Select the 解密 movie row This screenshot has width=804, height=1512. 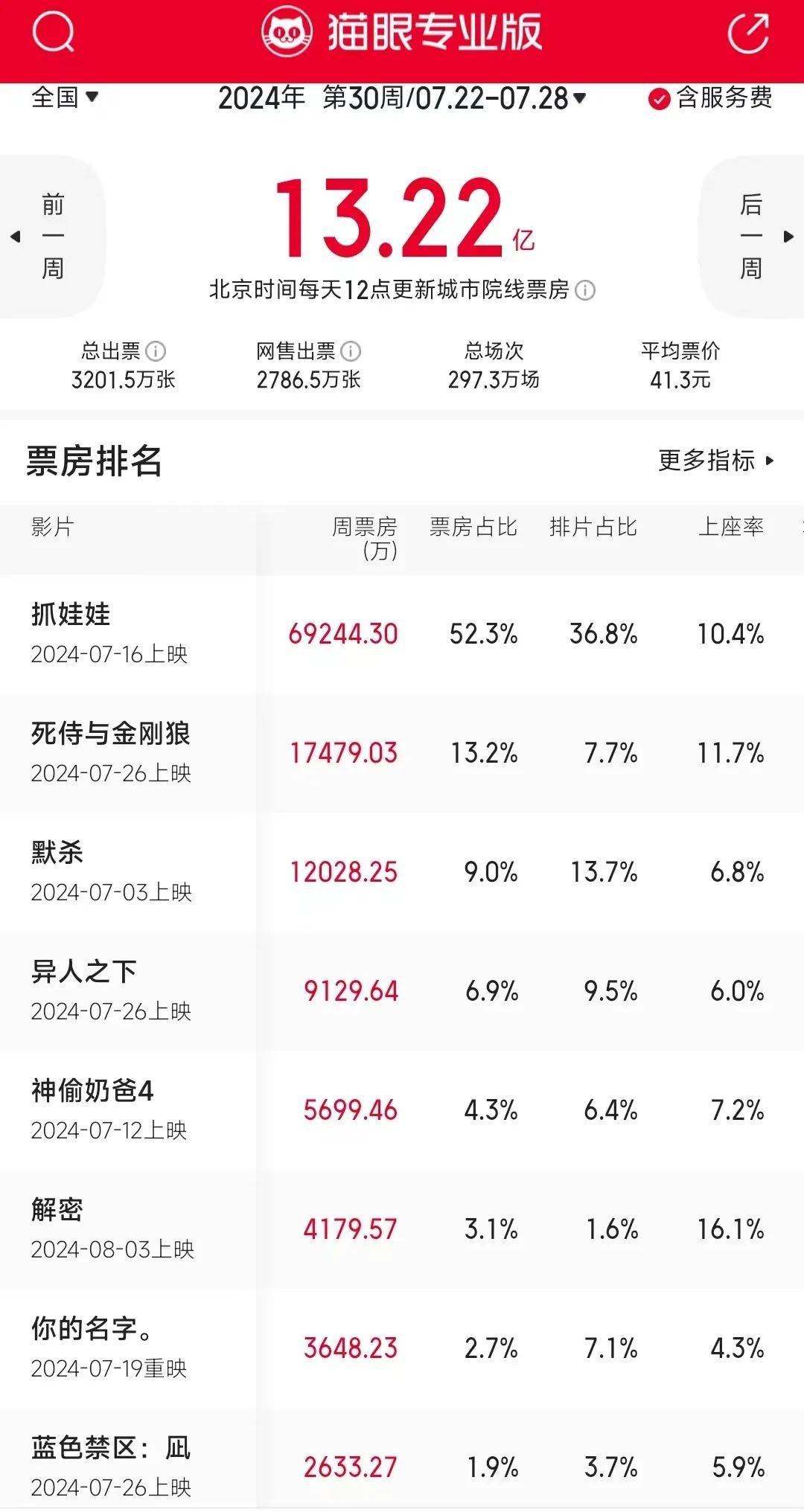coord(57,1210)
